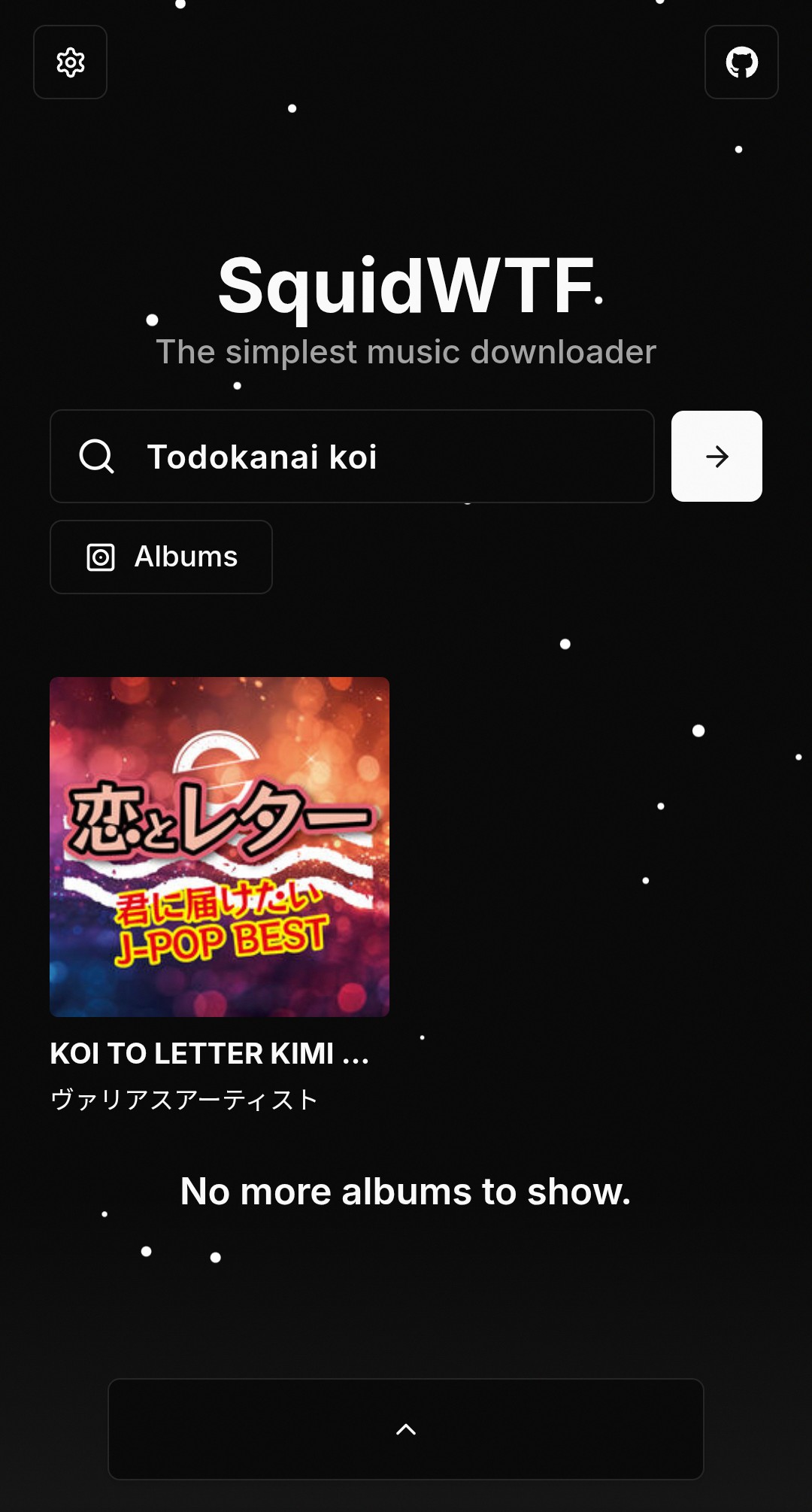The width and height of the screenshot is (812, 1512).
Task: Open the settings gear
Action: point(70,62)
